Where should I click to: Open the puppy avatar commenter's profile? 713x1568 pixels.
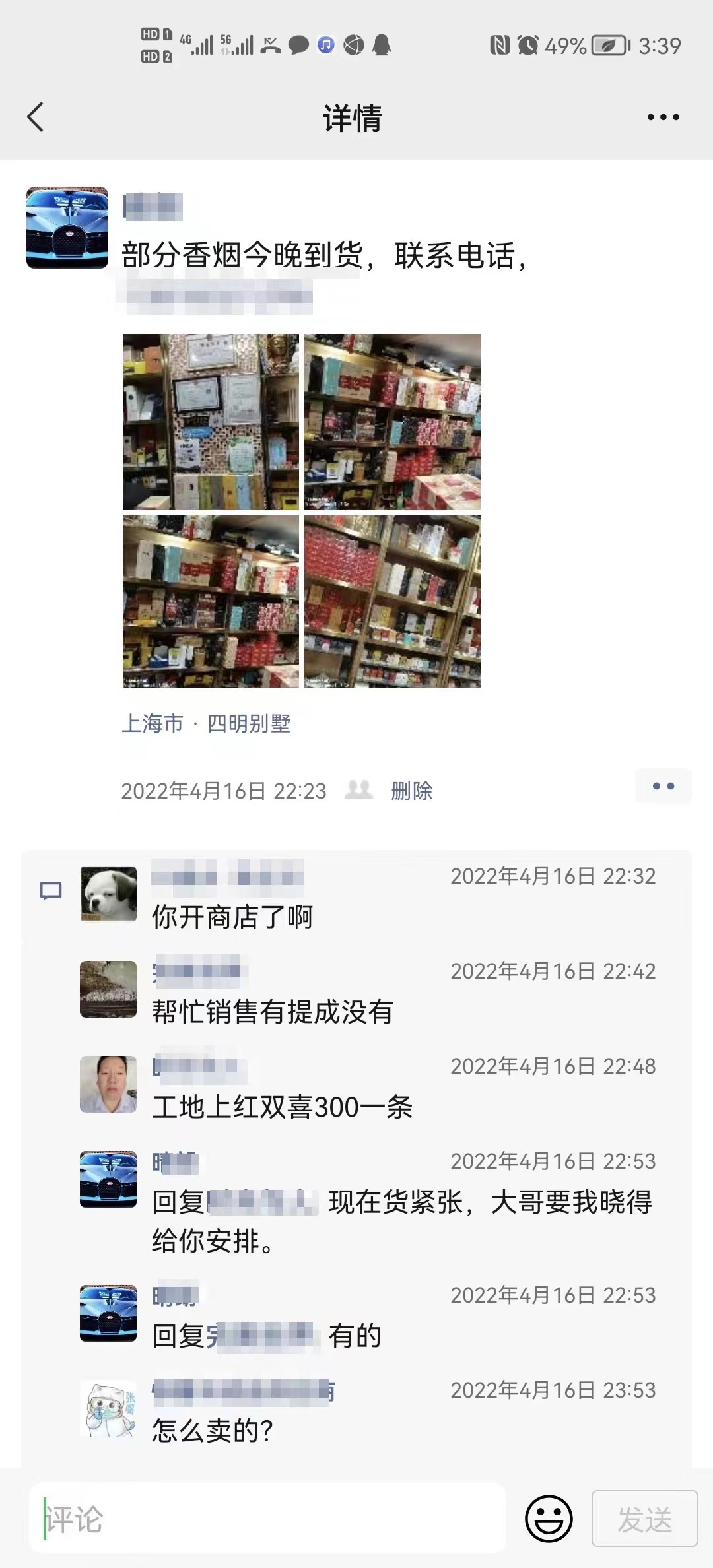(108, 894)
